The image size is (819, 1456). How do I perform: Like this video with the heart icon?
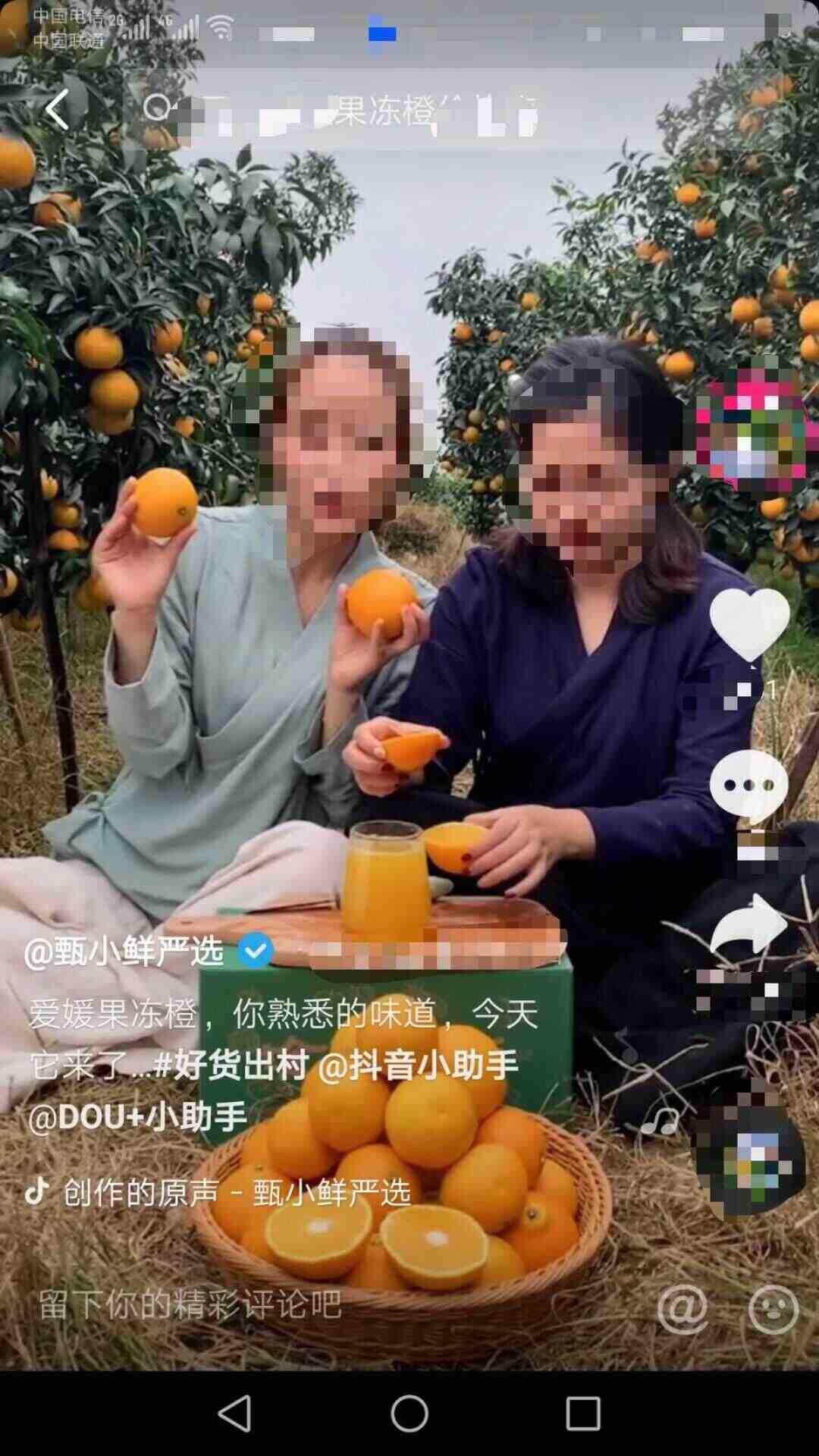pos(750,625)
